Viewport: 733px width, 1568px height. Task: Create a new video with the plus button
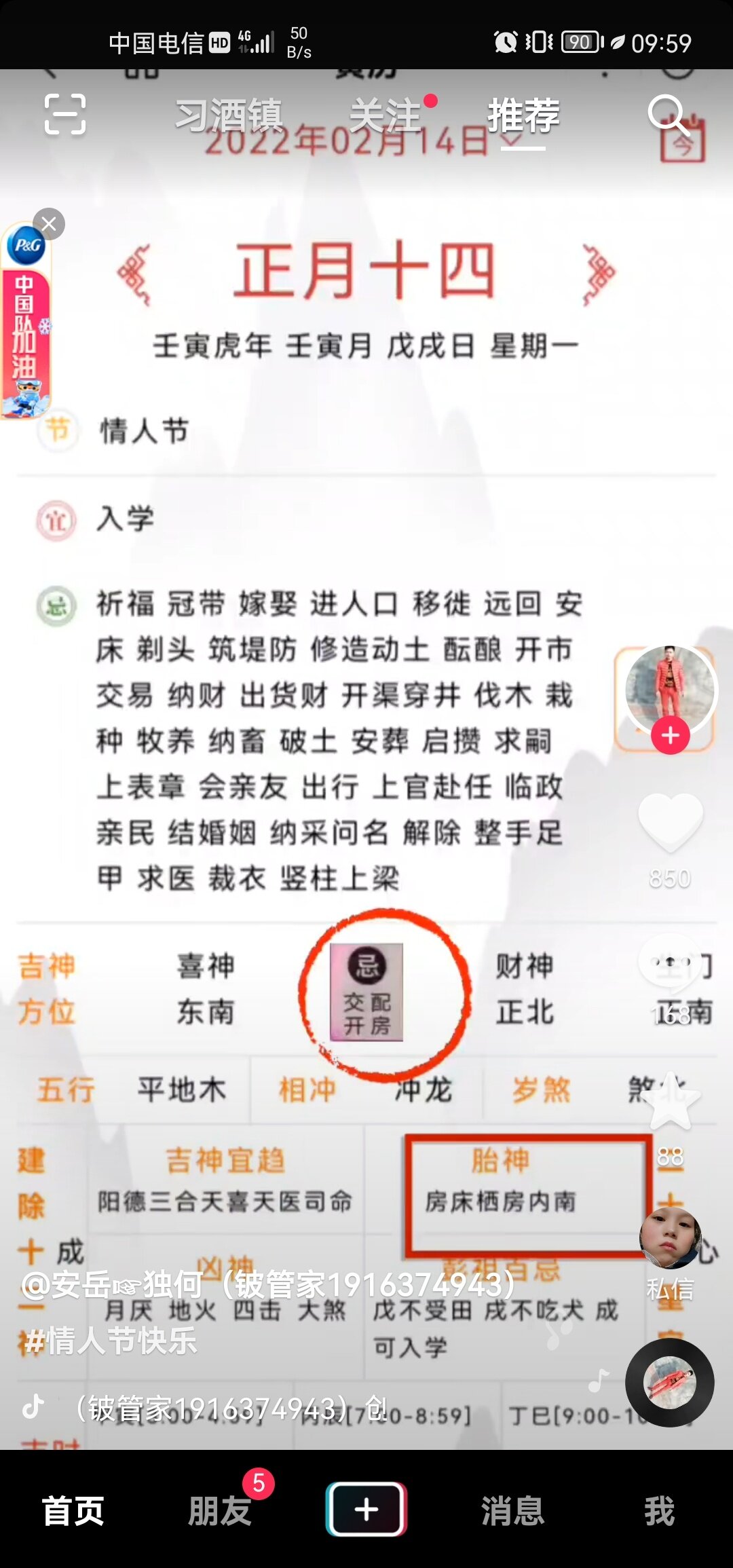click(366, 1509)
